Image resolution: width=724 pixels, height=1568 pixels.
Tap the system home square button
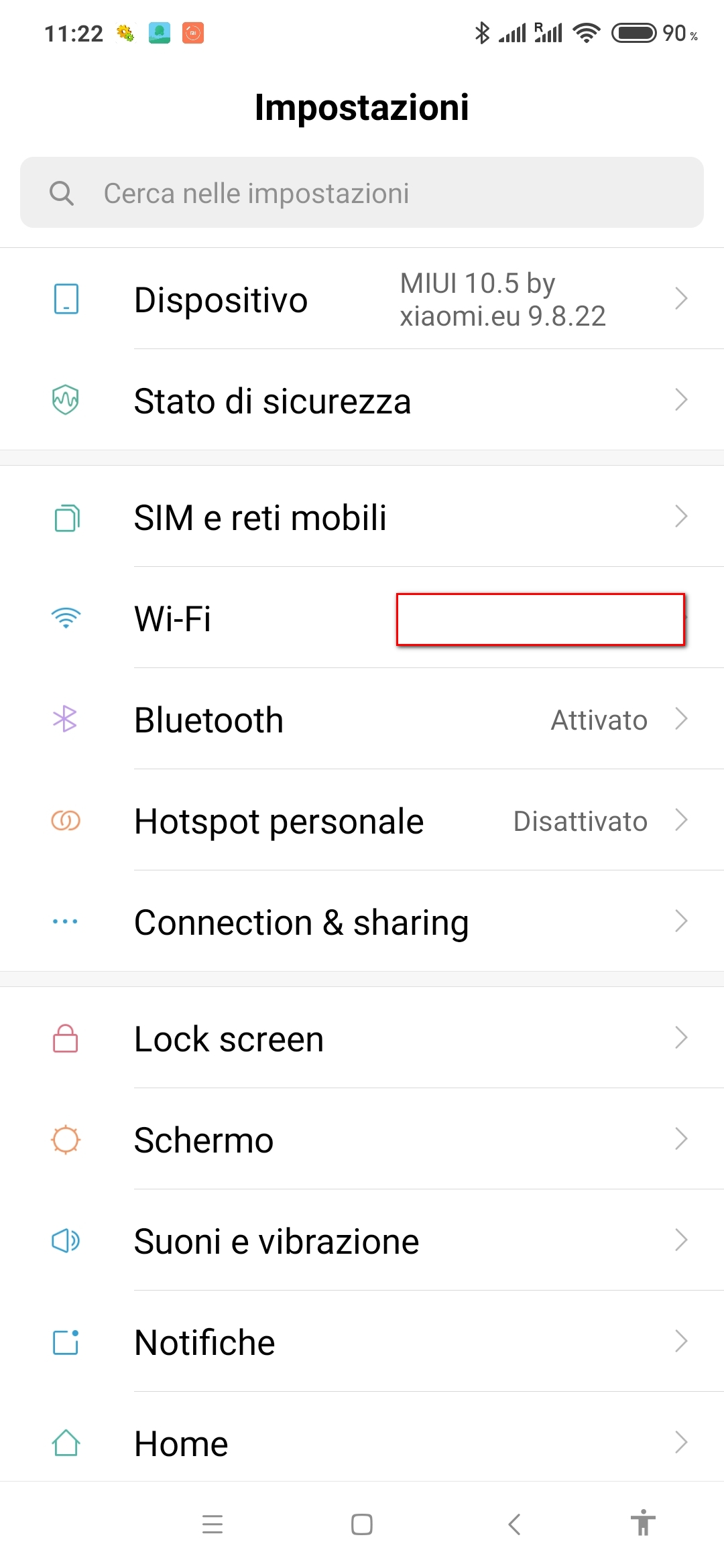pos(362,1524)
